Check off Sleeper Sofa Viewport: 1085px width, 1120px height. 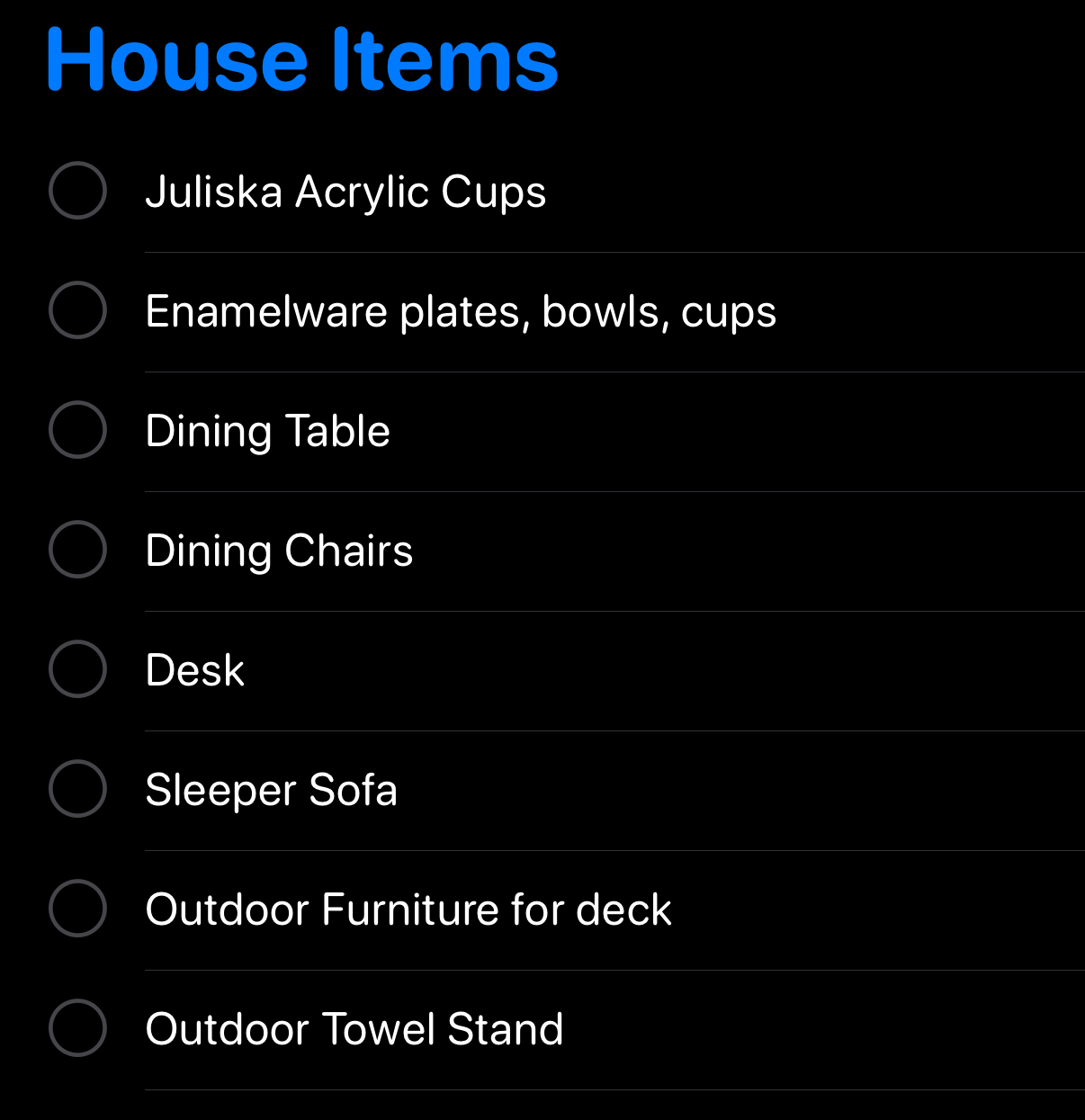pyautogui.click(x=77, y=789)
